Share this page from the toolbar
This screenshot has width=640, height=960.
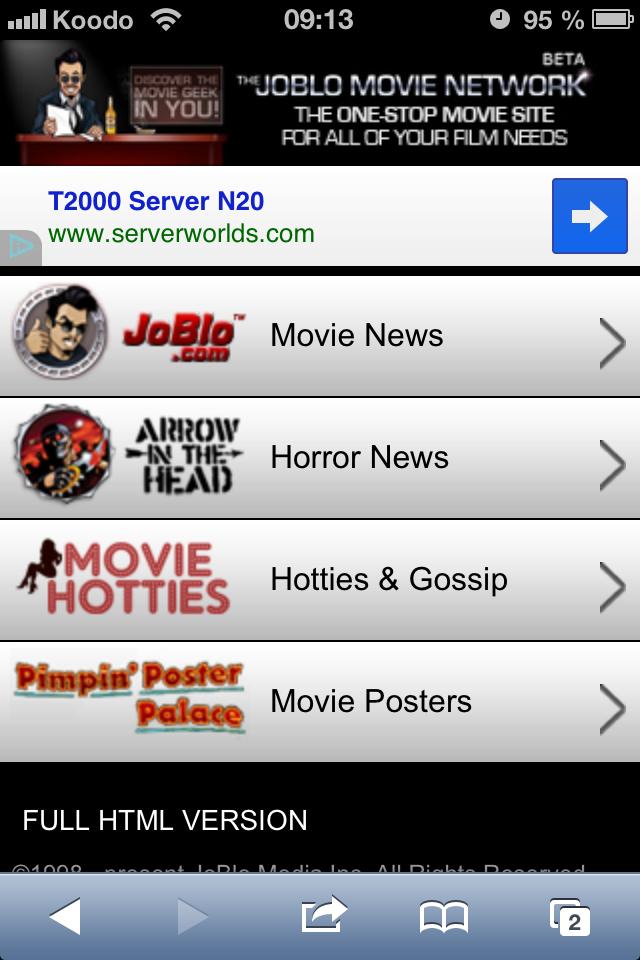coord(324,916)
